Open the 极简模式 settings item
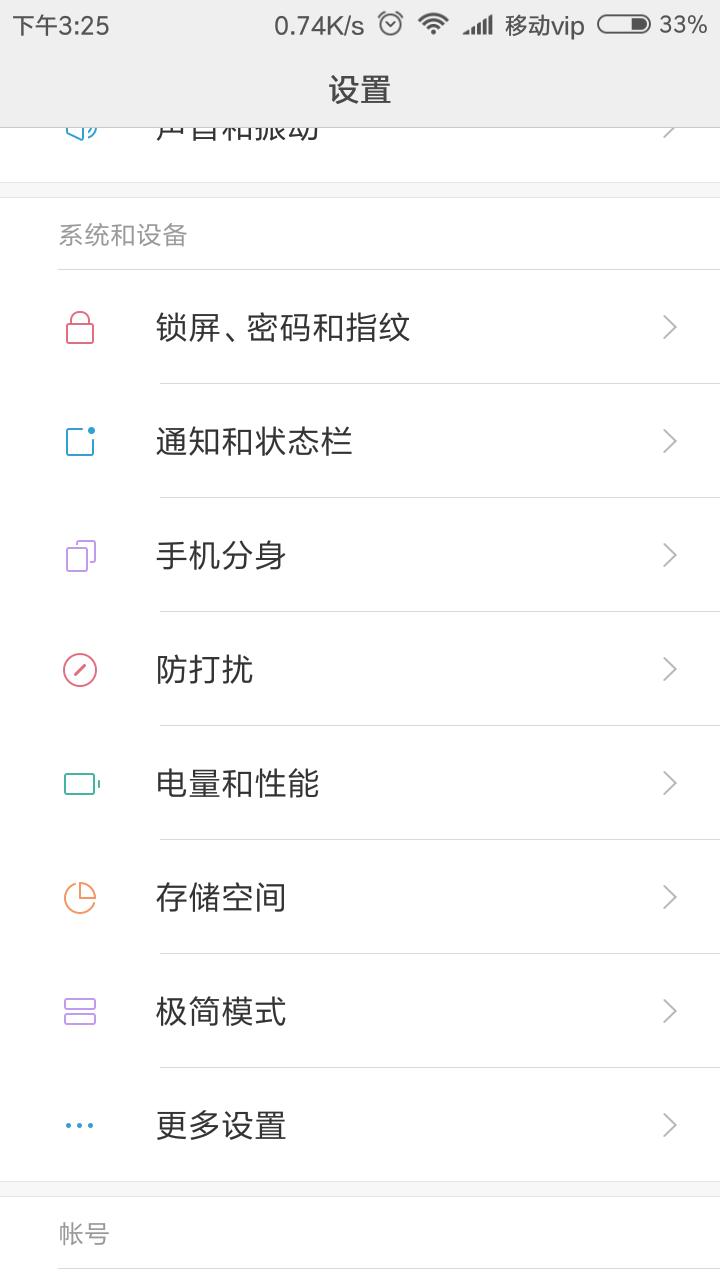 pos(360,1011)
